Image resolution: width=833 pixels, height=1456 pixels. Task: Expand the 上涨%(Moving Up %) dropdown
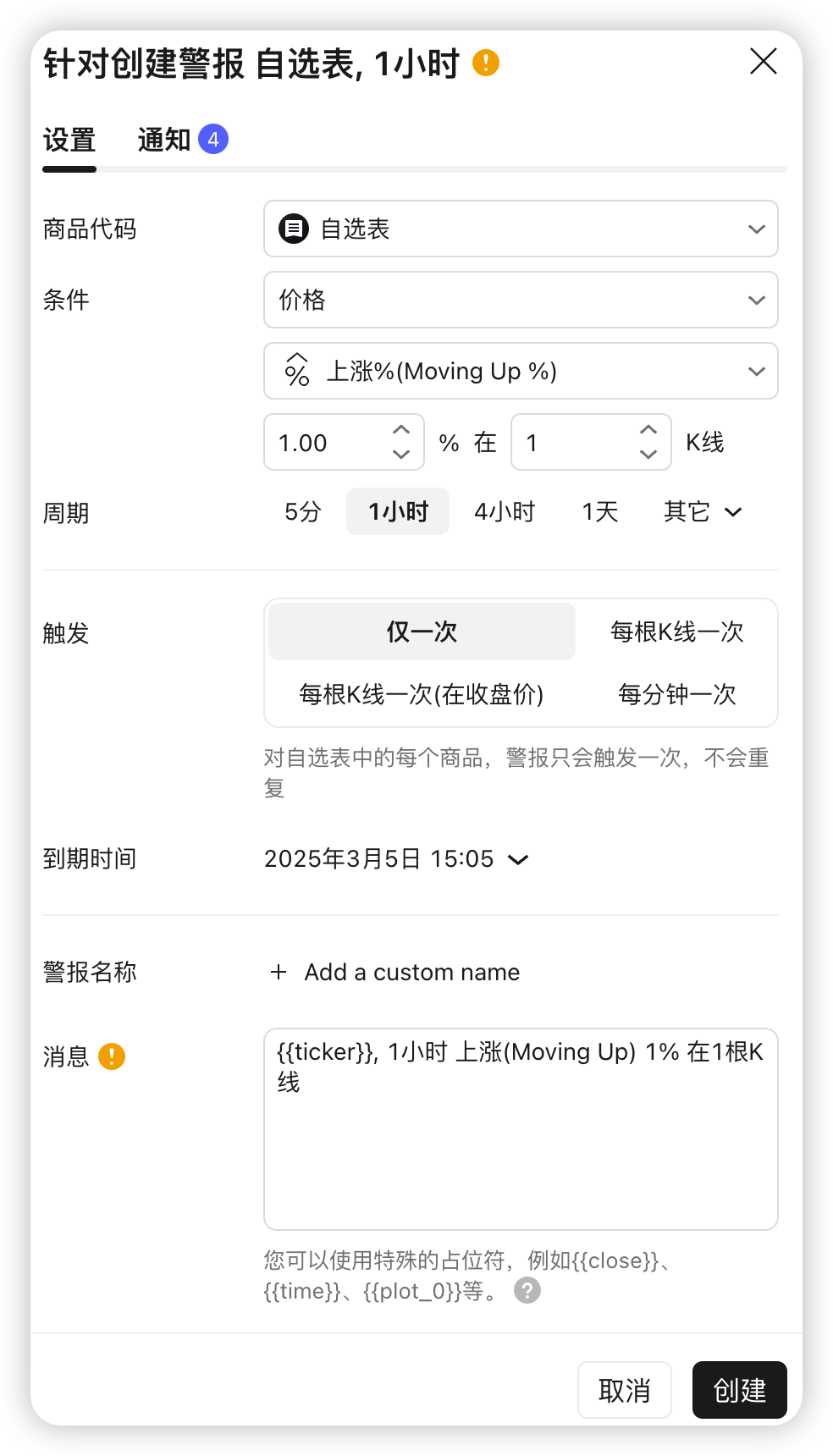click(520, 371)
